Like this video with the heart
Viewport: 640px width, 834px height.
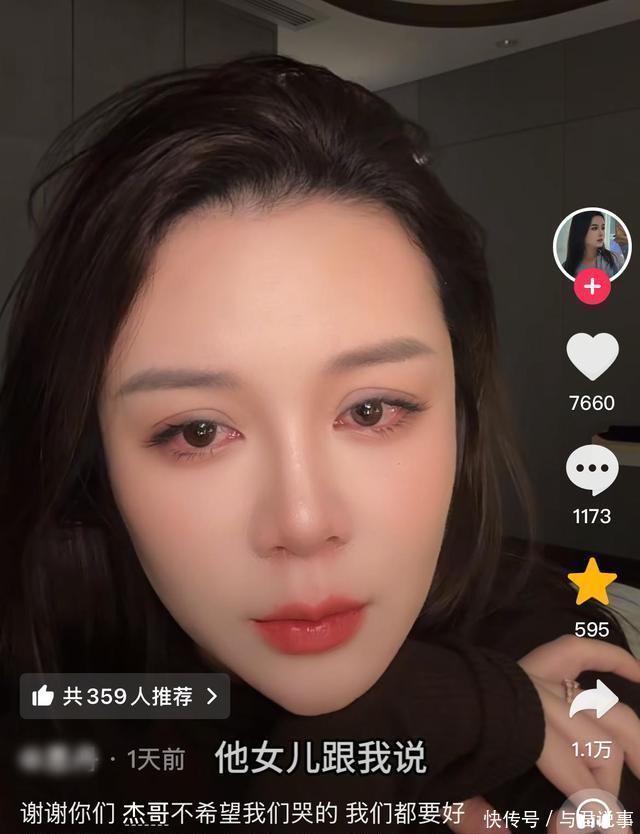(592, 357)
